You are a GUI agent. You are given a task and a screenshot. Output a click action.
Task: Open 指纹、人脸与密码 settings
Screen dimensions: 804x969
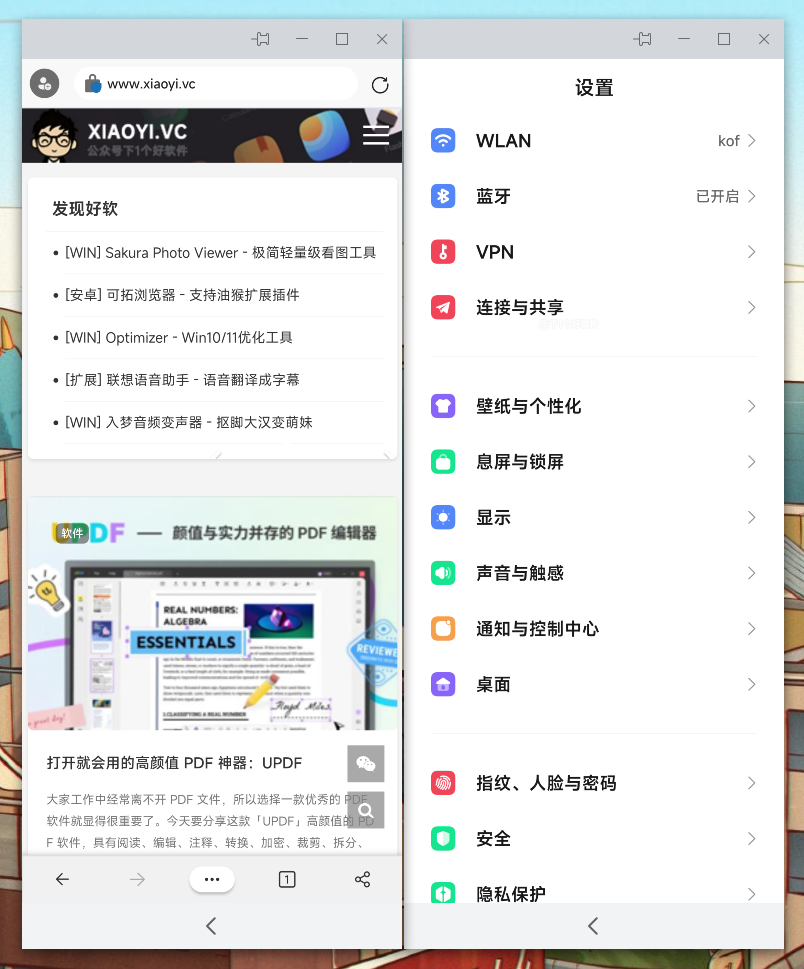(593, 783)
